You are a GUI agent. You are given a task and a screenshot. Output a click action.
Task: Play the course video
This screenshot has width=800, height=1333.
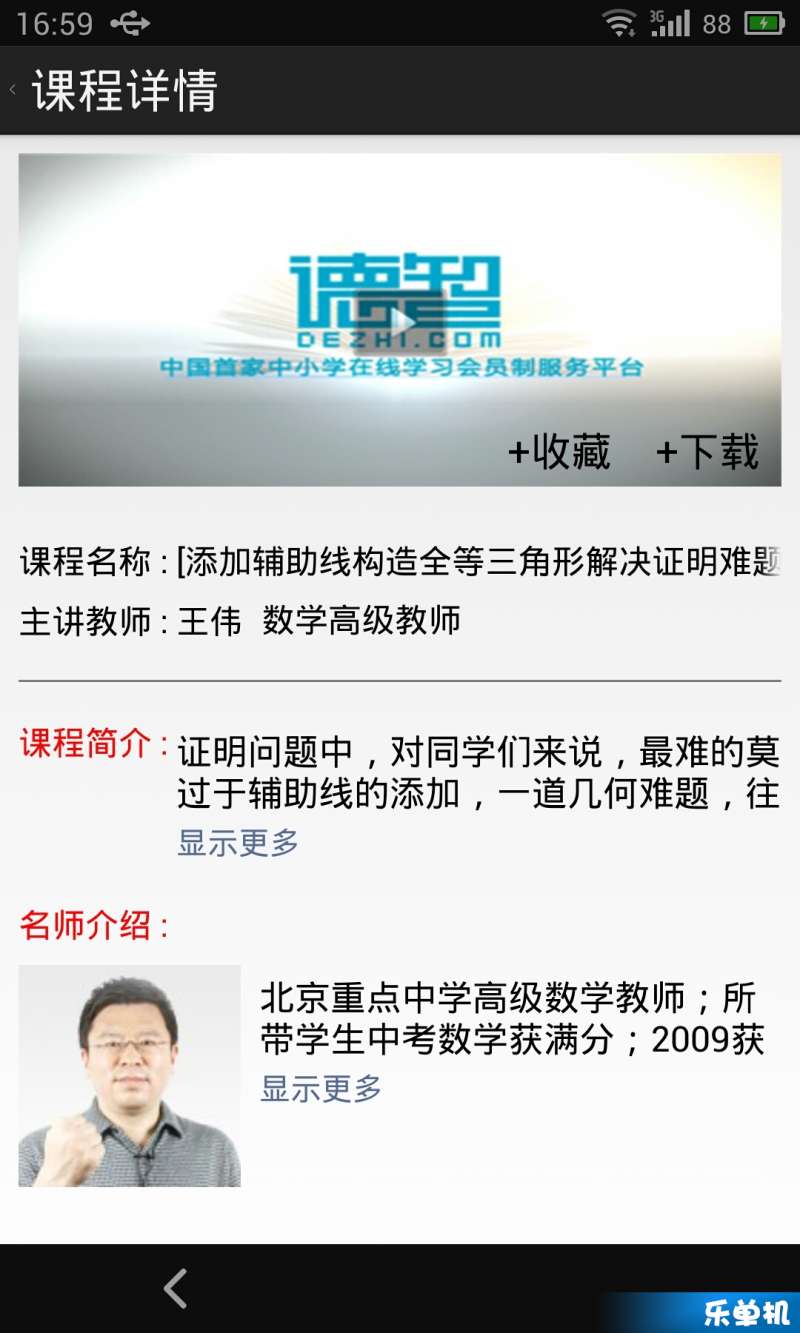402,321
